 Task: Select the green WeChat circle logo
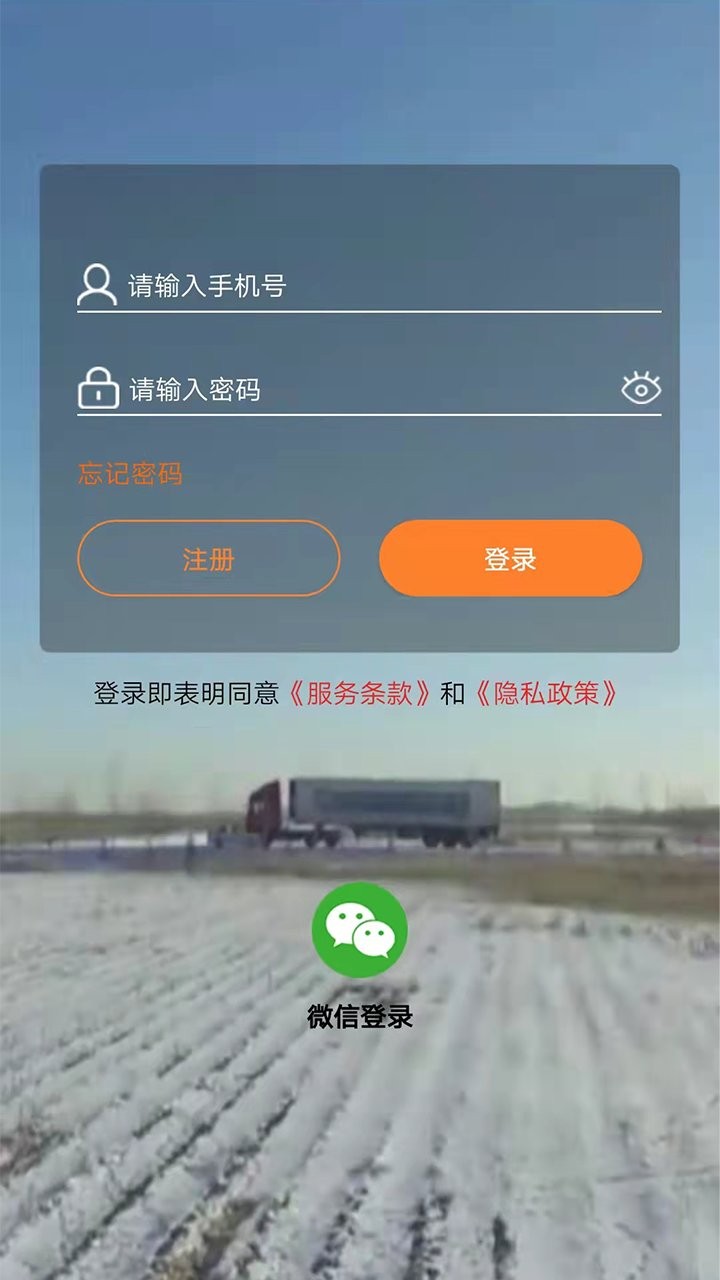pyautogui.click(x=360, y=929)
